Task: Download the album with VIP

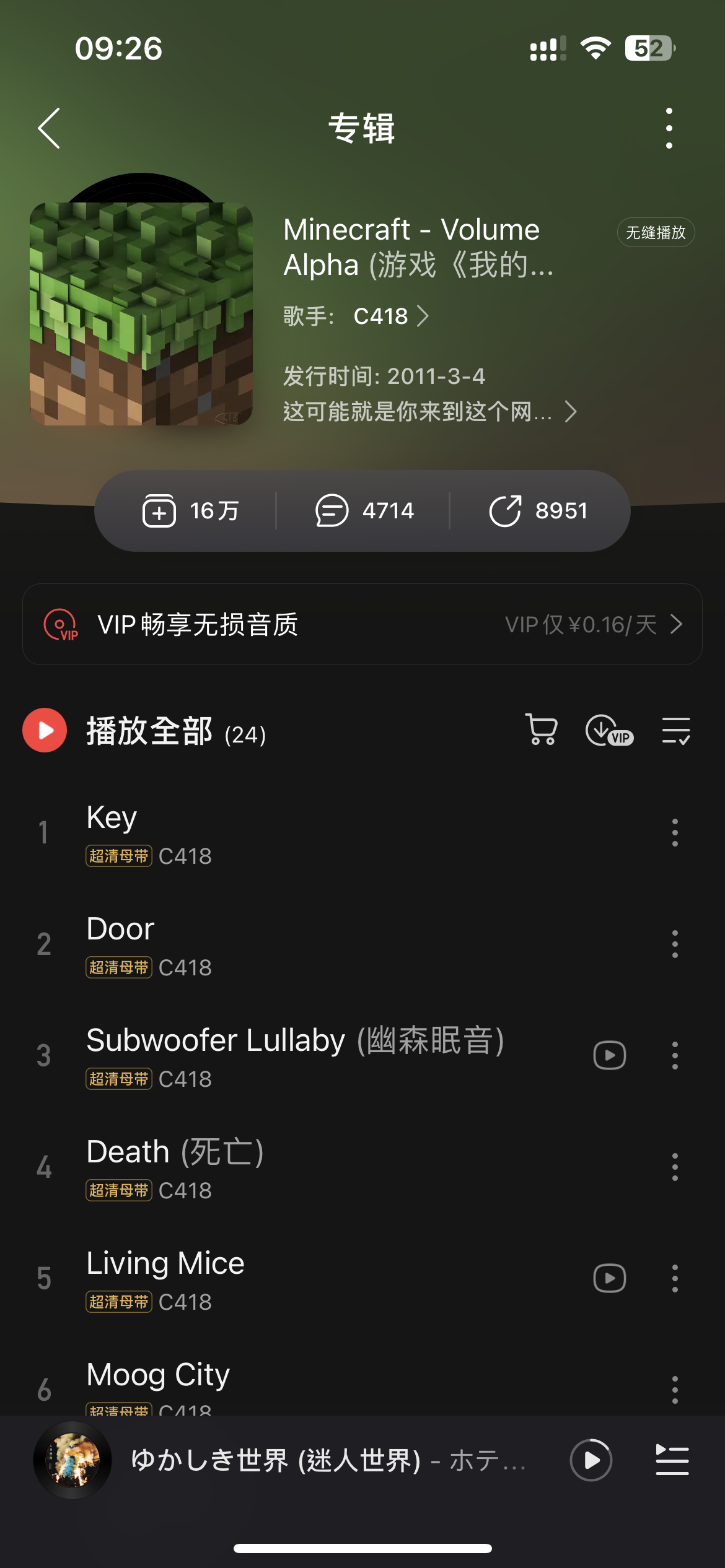Action: coord(609,731)
